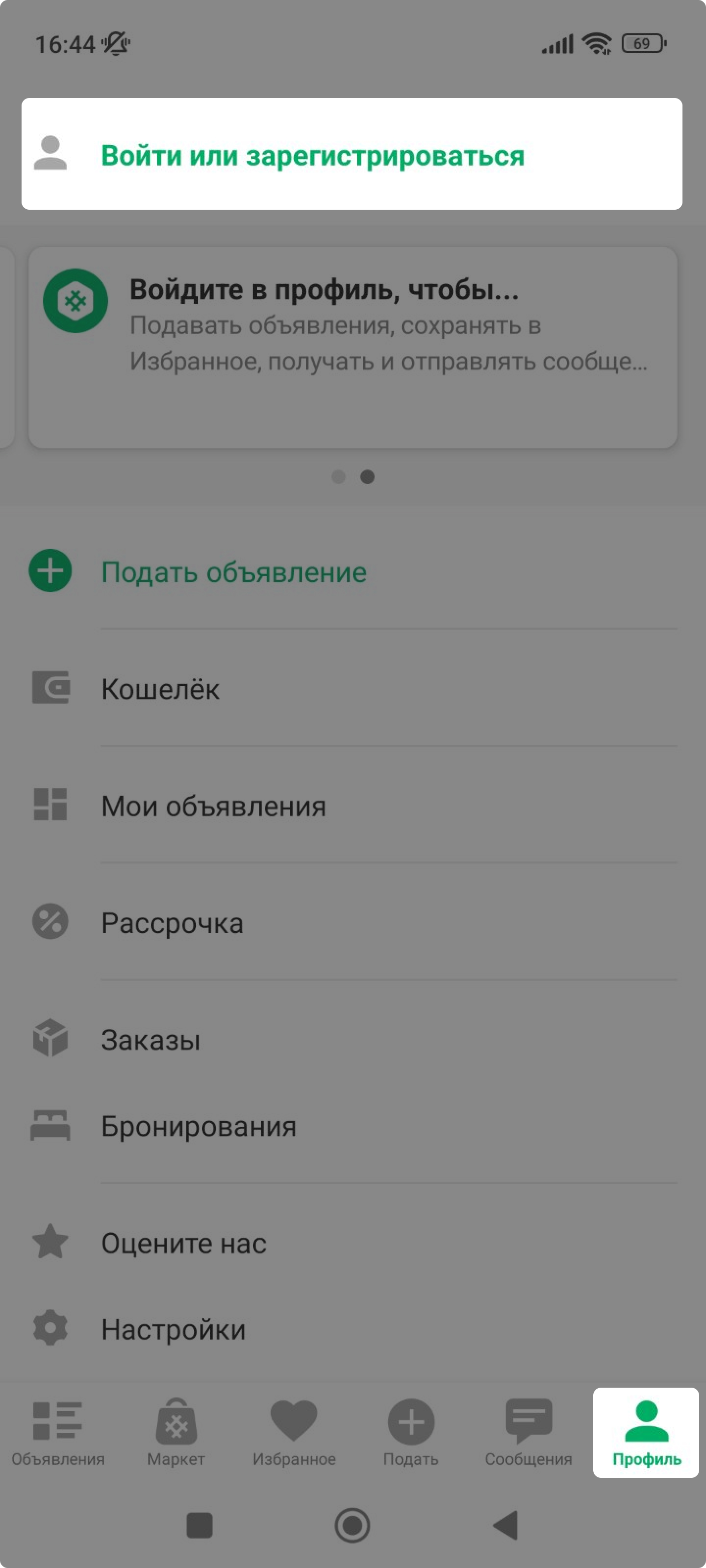706x1568 pixels.
Task: Open Настройки
Action: point(353,1329)
